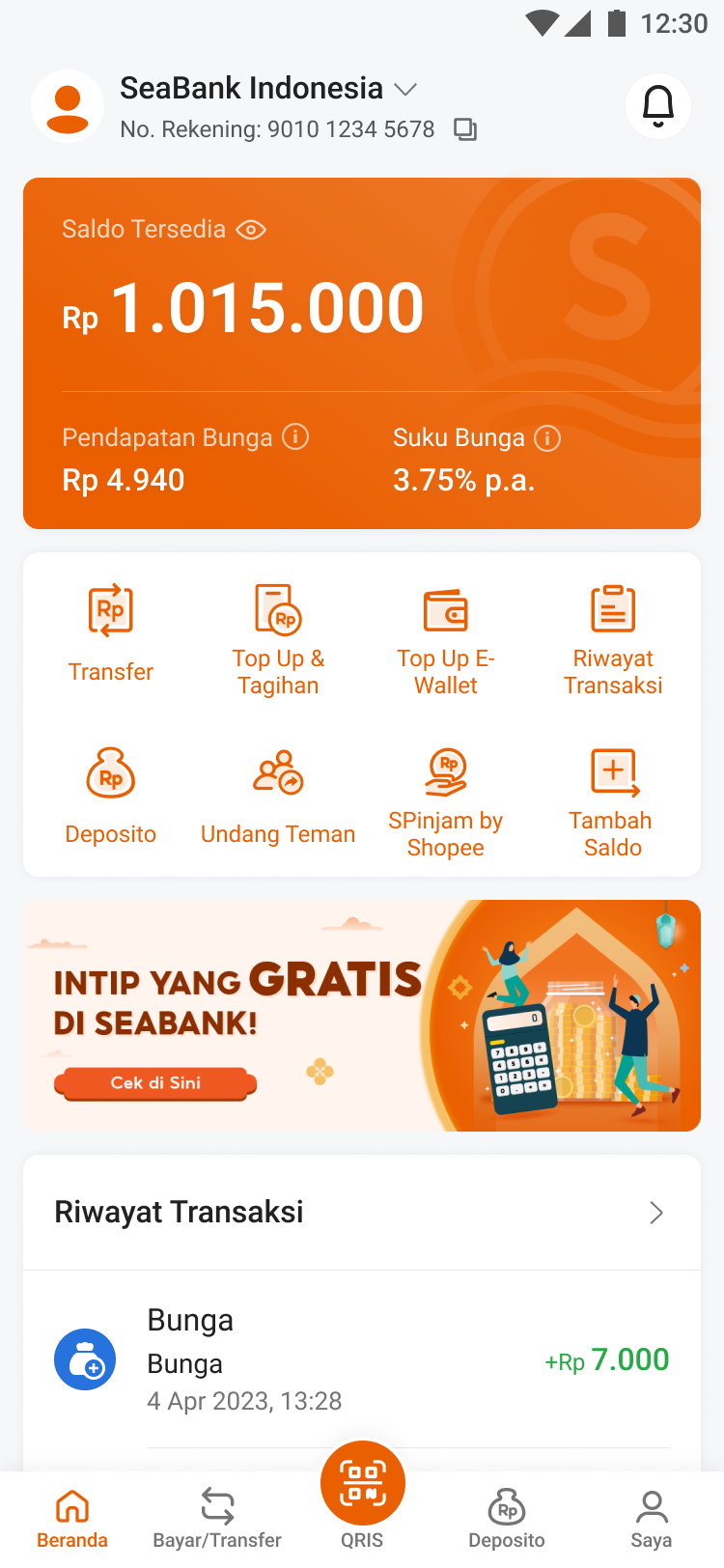Screen dimensions: 724x1568
Task: Copy the account number
Action: click(x=465, y=129)
